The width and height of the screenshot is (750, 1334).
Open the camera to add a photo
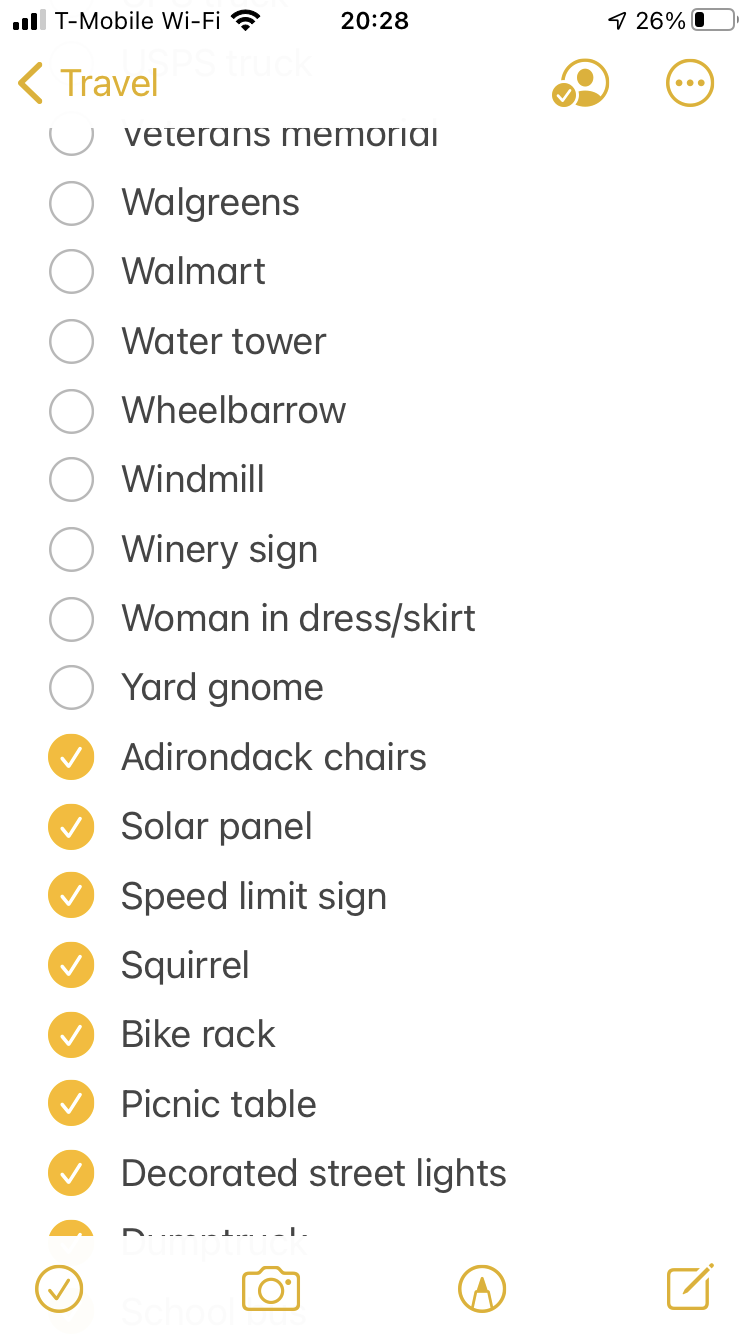[271, 1289]
